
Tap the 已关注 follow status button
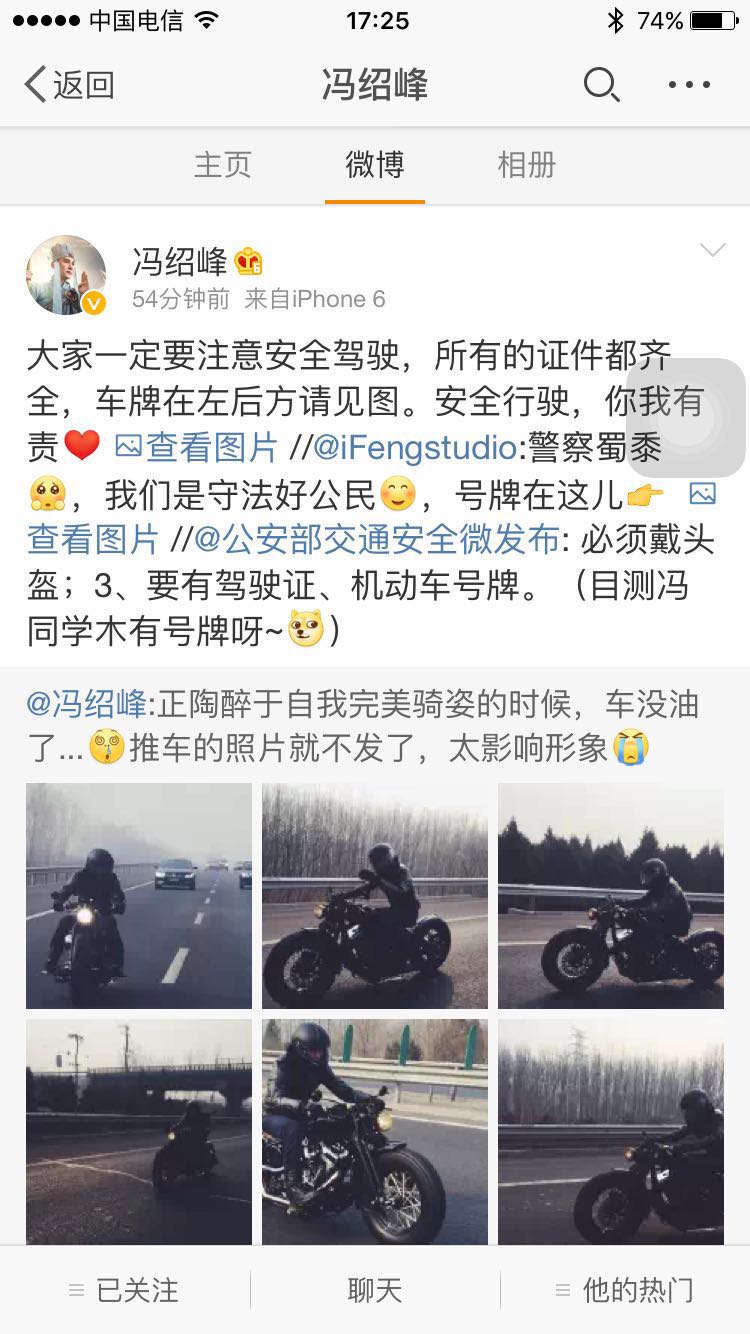coord(125,1290)
